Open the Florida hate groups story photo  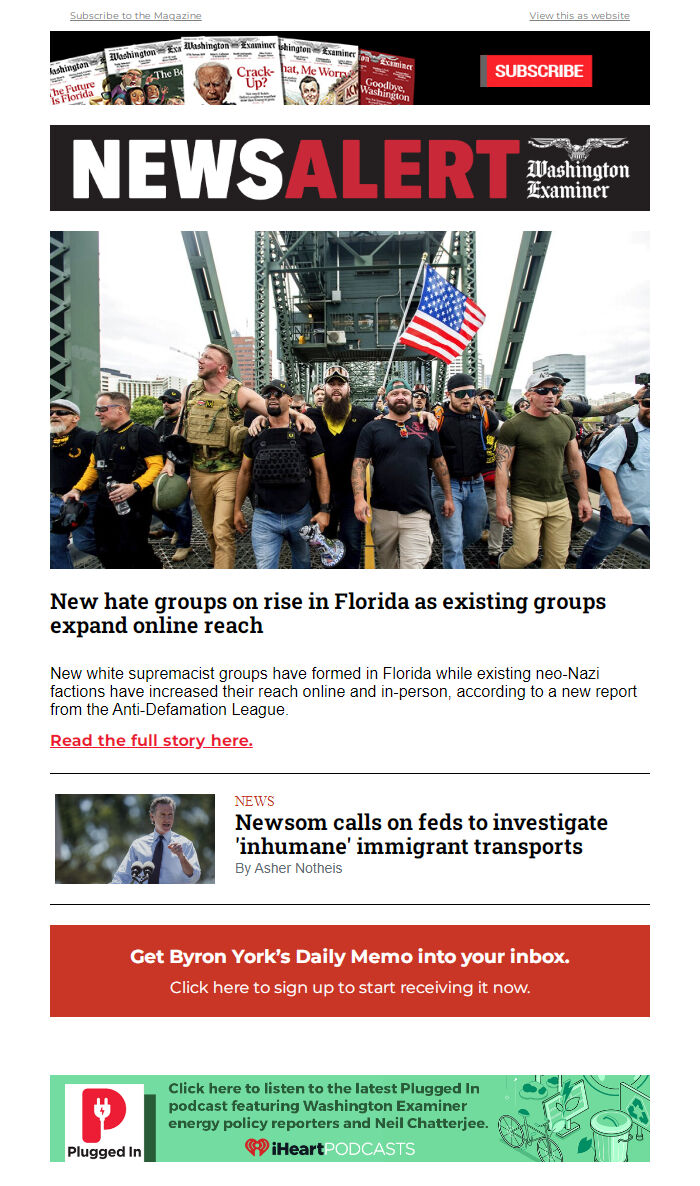pyautogui.click(x=350, y=400)
